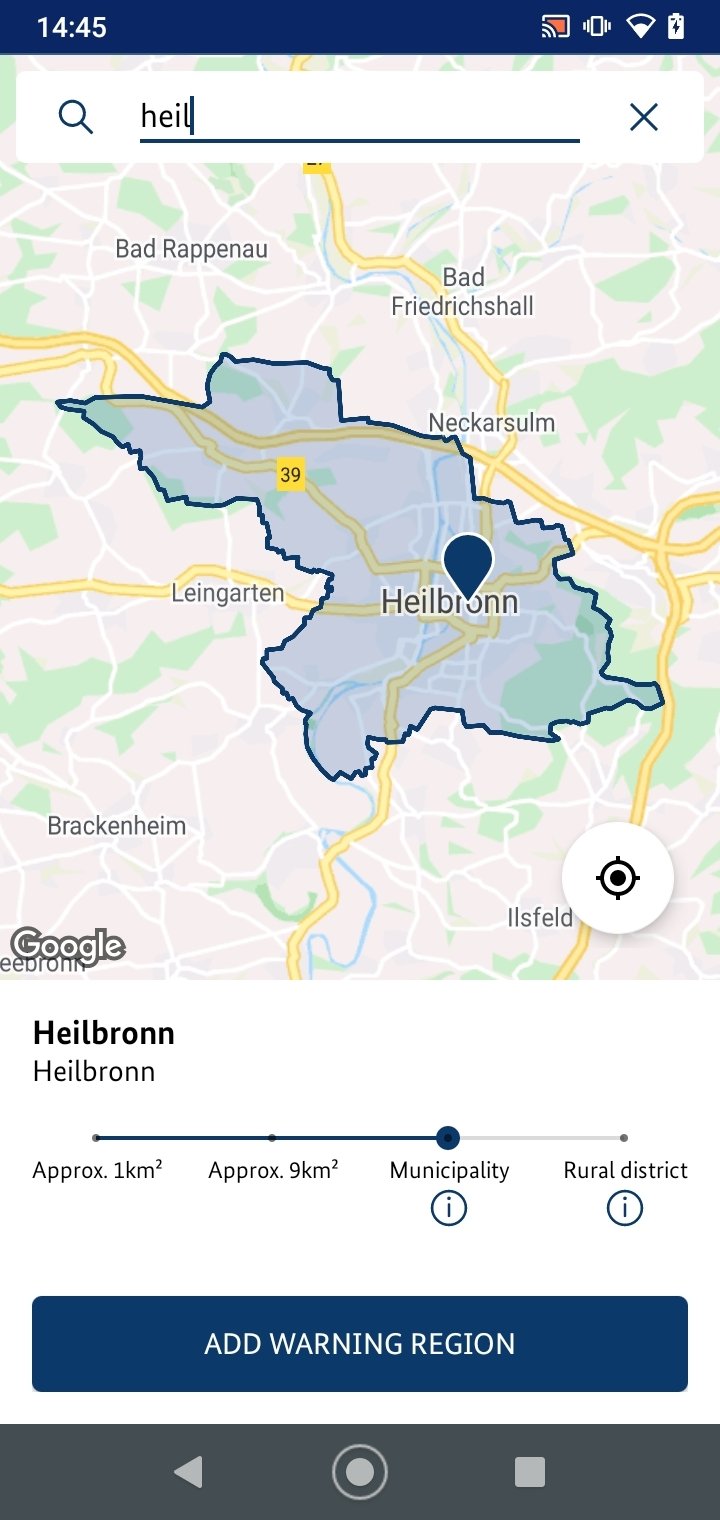Screen dimensions: 720x1520
Task: Clear the search text with the X
Action: [x=644, y=117]
